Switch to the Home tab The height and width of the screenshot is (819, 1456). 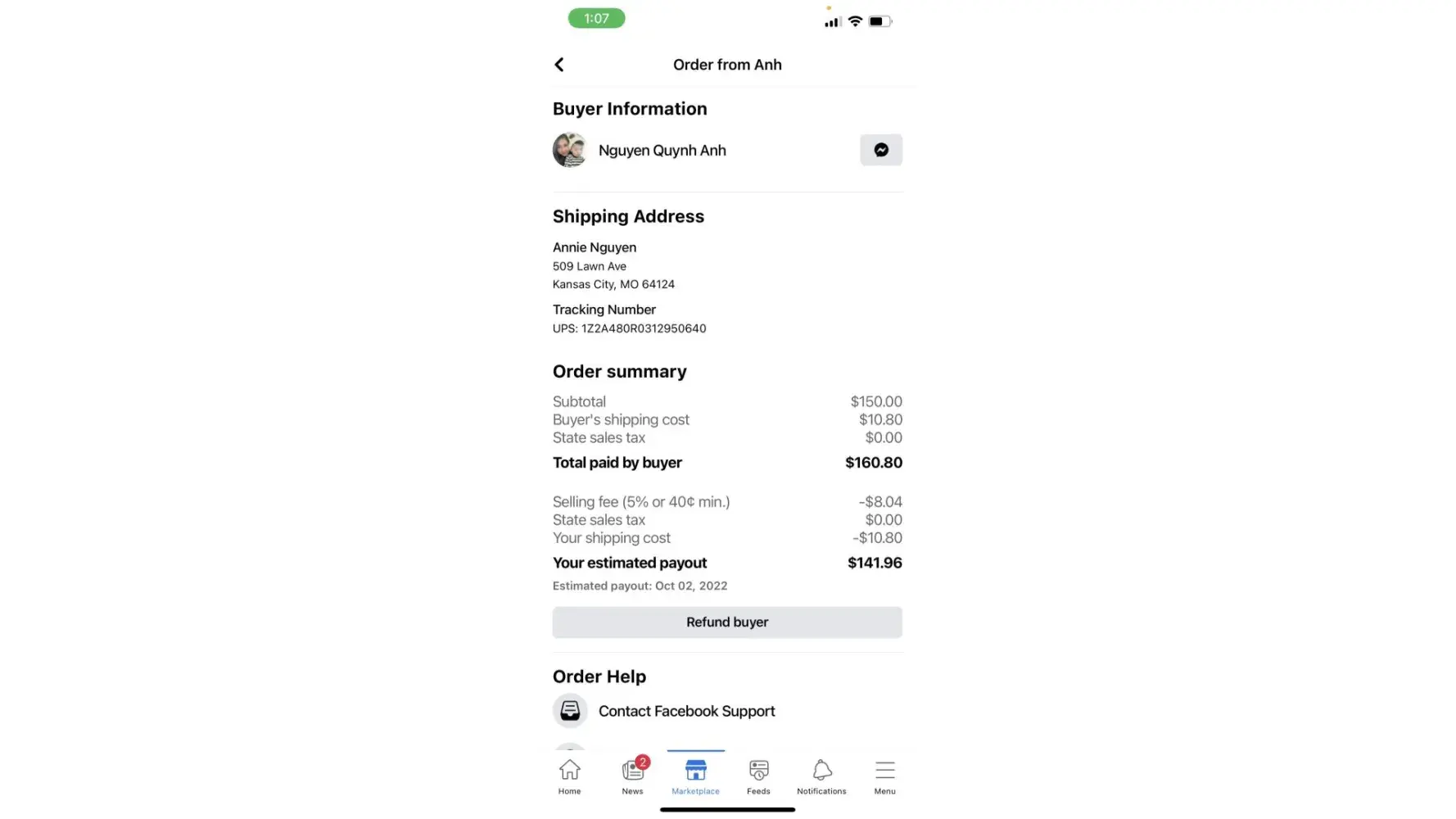point(569,776)
